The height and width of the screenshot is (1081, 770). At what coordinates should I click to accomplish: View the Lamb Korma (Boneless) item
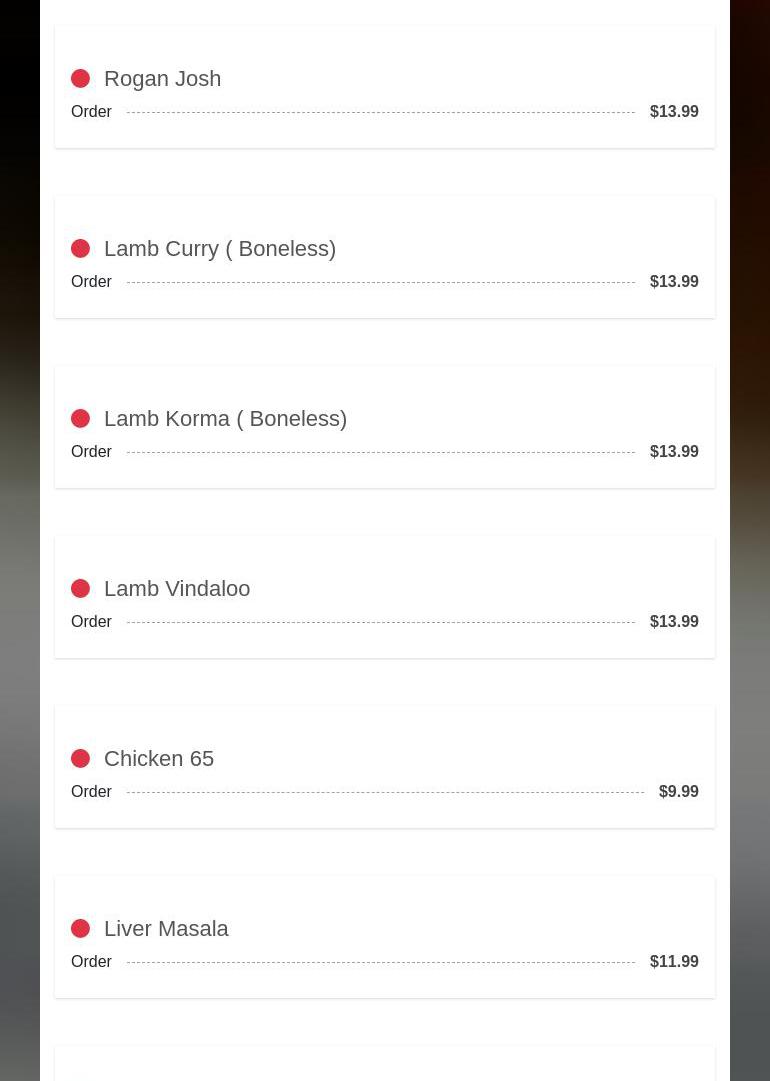(x=225, y=419)
